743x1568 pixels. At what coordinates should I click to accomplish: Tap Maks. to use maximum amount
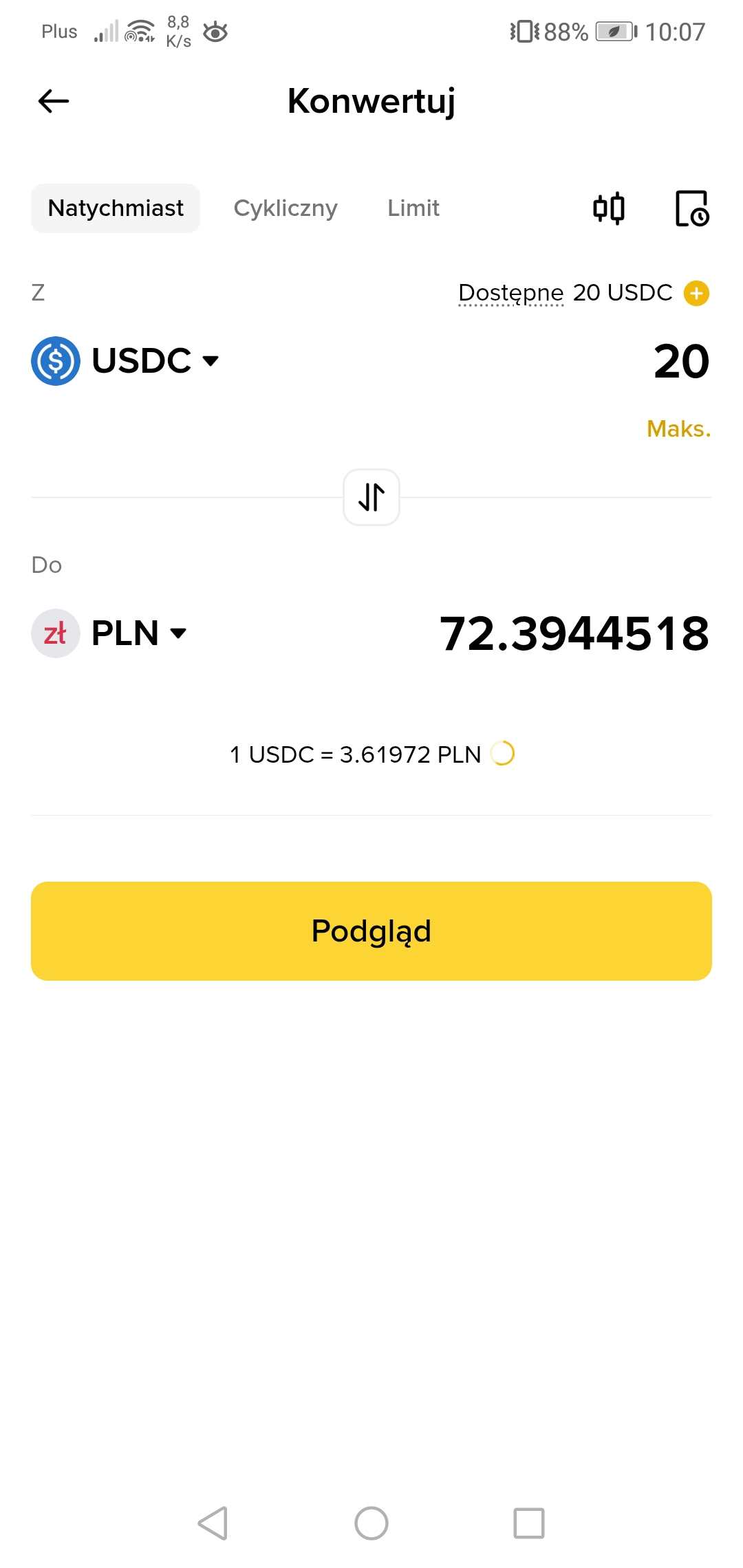pos(678,428)
